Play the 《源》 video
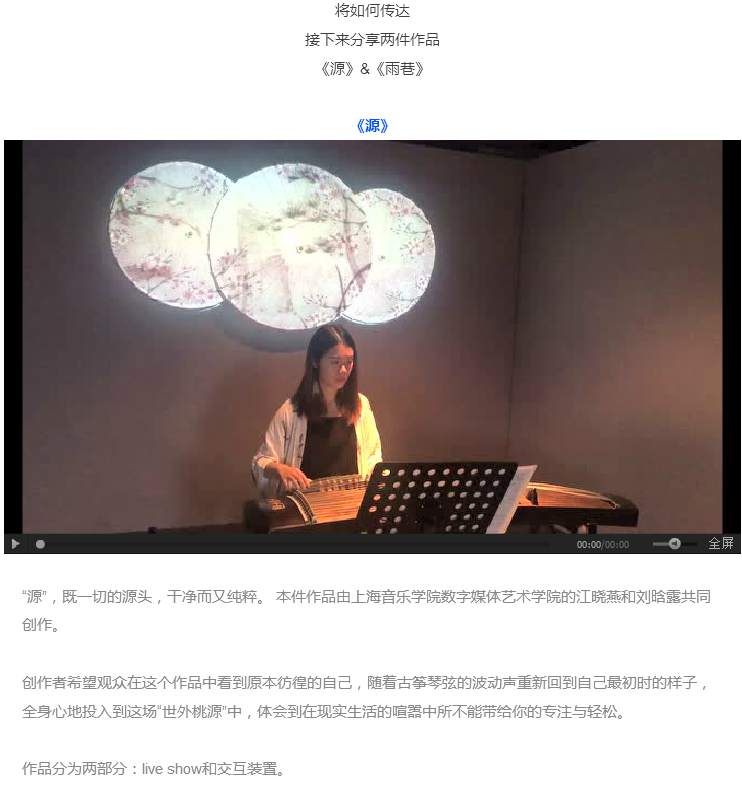 [x=15, y=544]
